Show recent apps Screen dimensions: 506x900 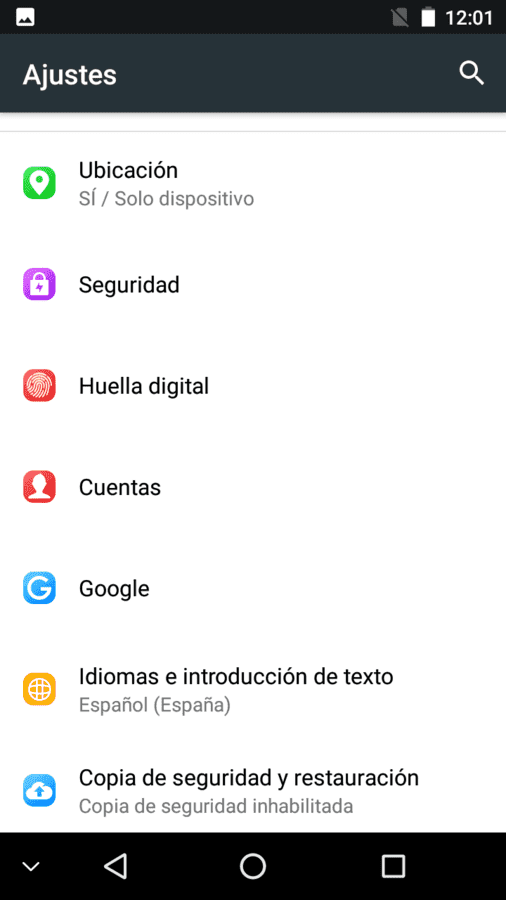click(393, 866)
